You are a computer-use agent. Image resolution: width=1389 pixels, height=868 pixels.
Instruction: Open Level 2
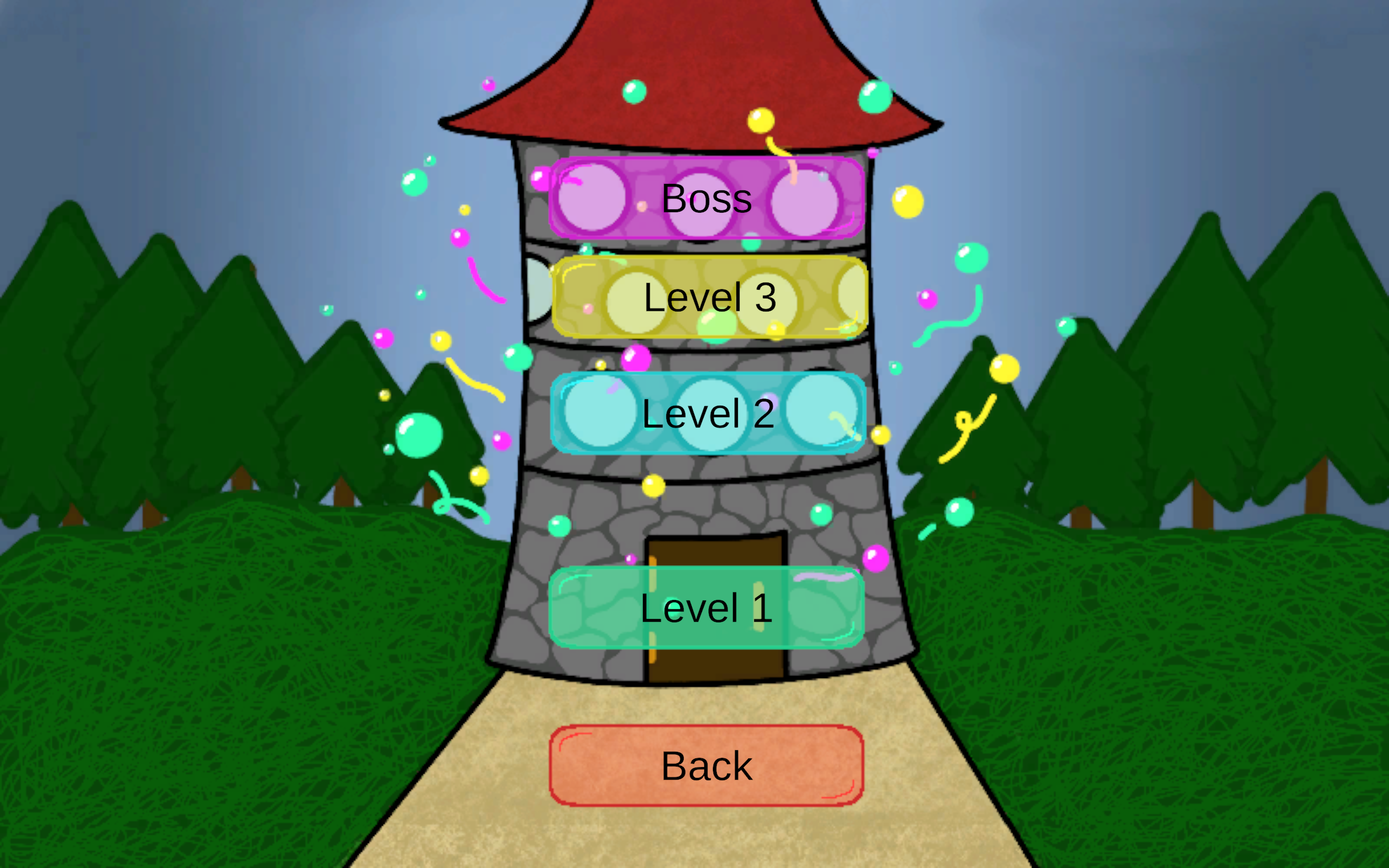[708, 413]
